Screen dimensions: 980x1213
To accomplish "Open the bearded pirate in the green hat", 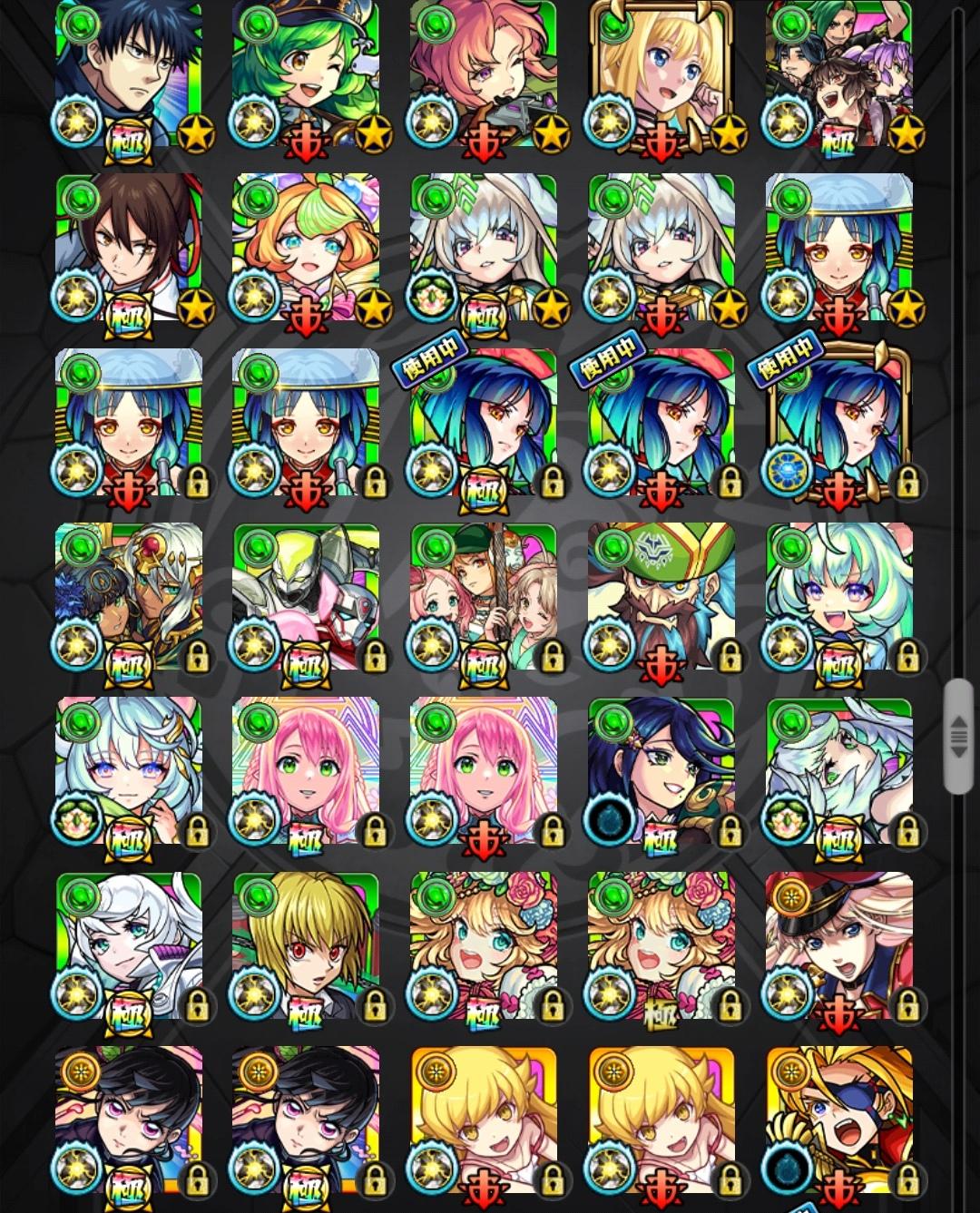I will [661, 599].
